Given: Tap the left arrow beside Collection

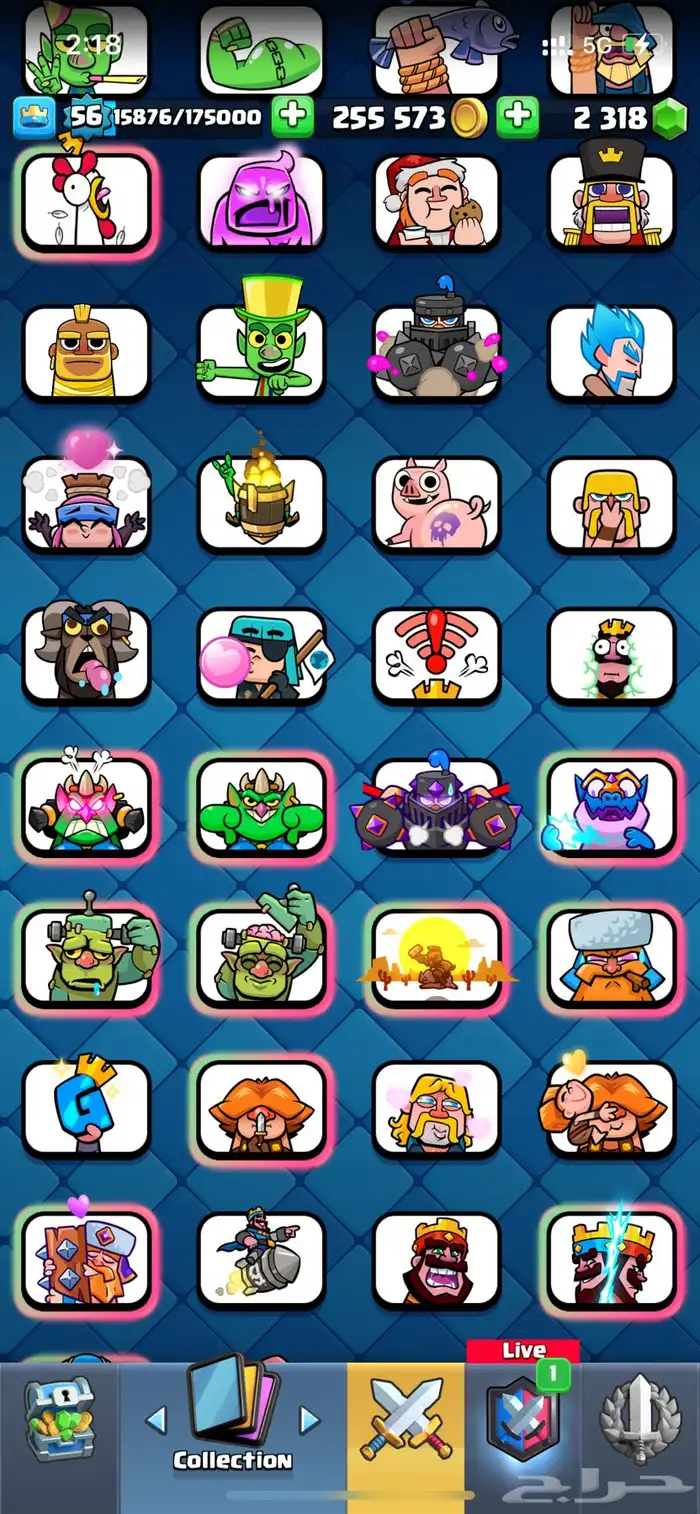Looking at the screenshot, I should (x=156, y=1420).
